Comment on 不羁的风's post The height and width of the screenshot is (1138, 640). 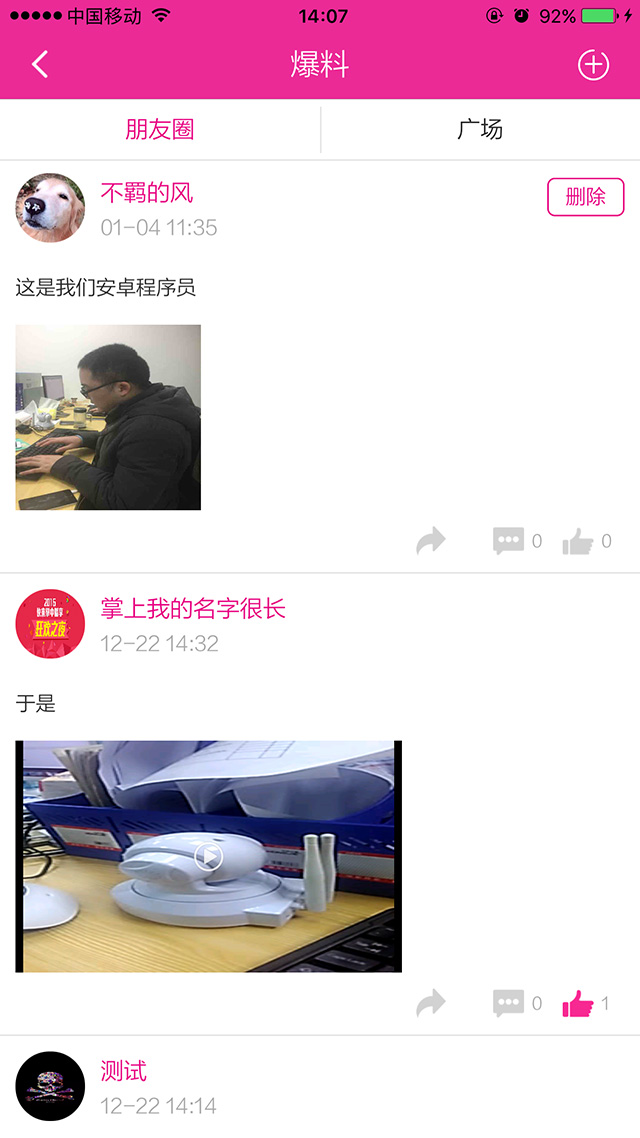click(508, 541)
